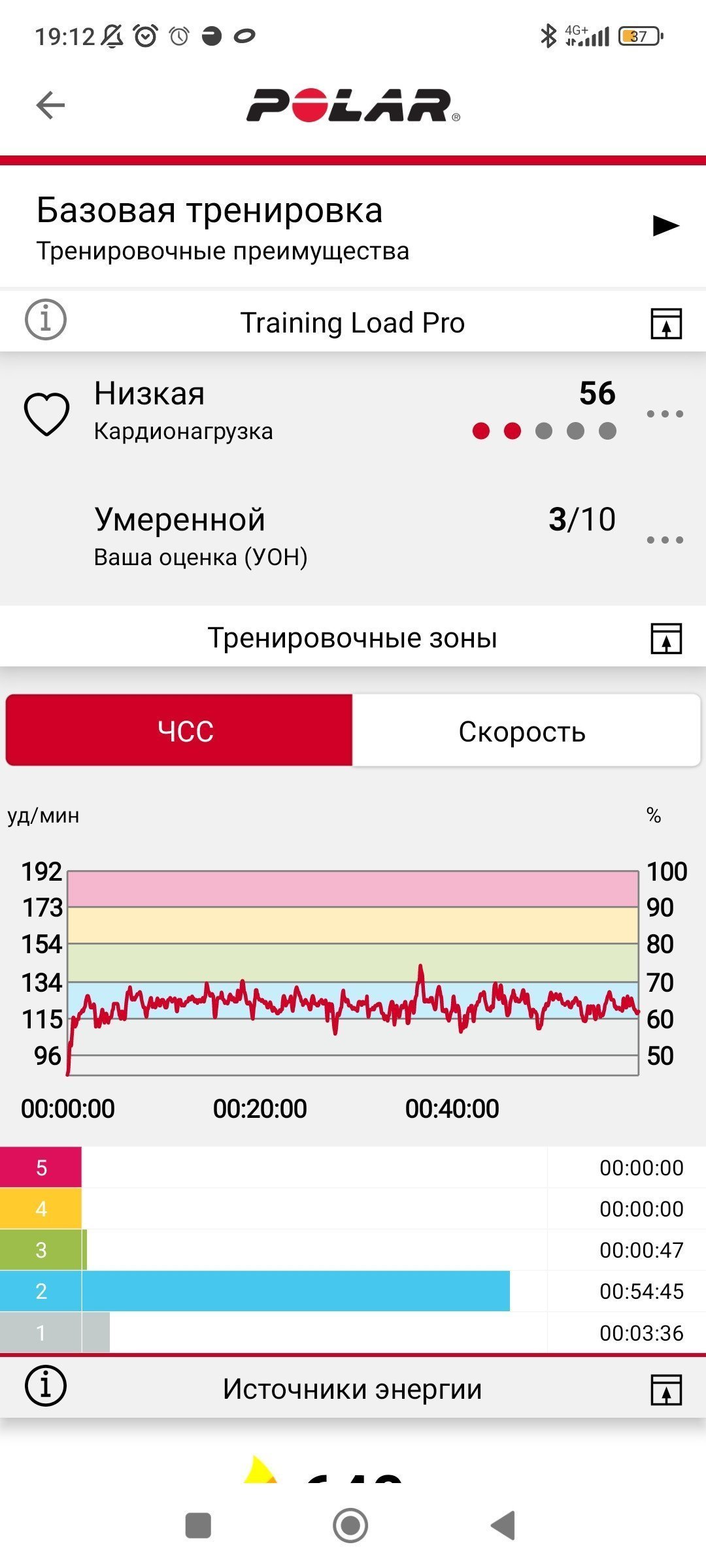Open recent apps from navigation bar

click(x=198, y=1526)
